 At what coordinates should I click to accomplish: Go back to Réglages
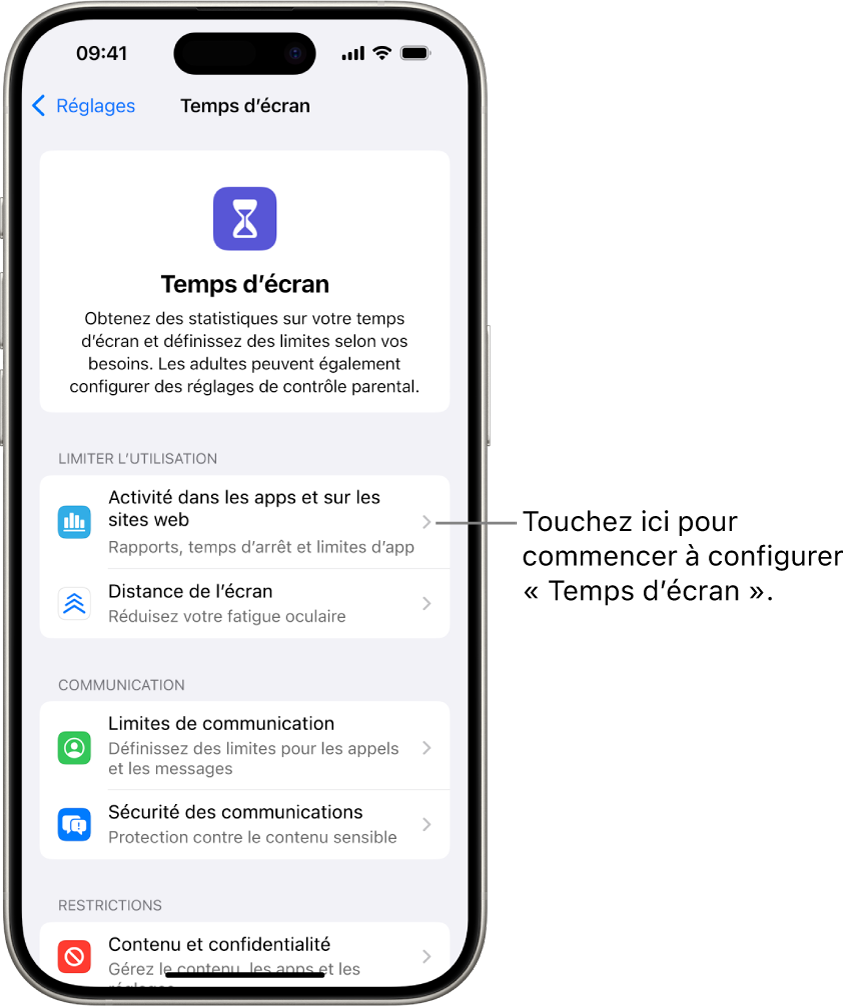84,106
